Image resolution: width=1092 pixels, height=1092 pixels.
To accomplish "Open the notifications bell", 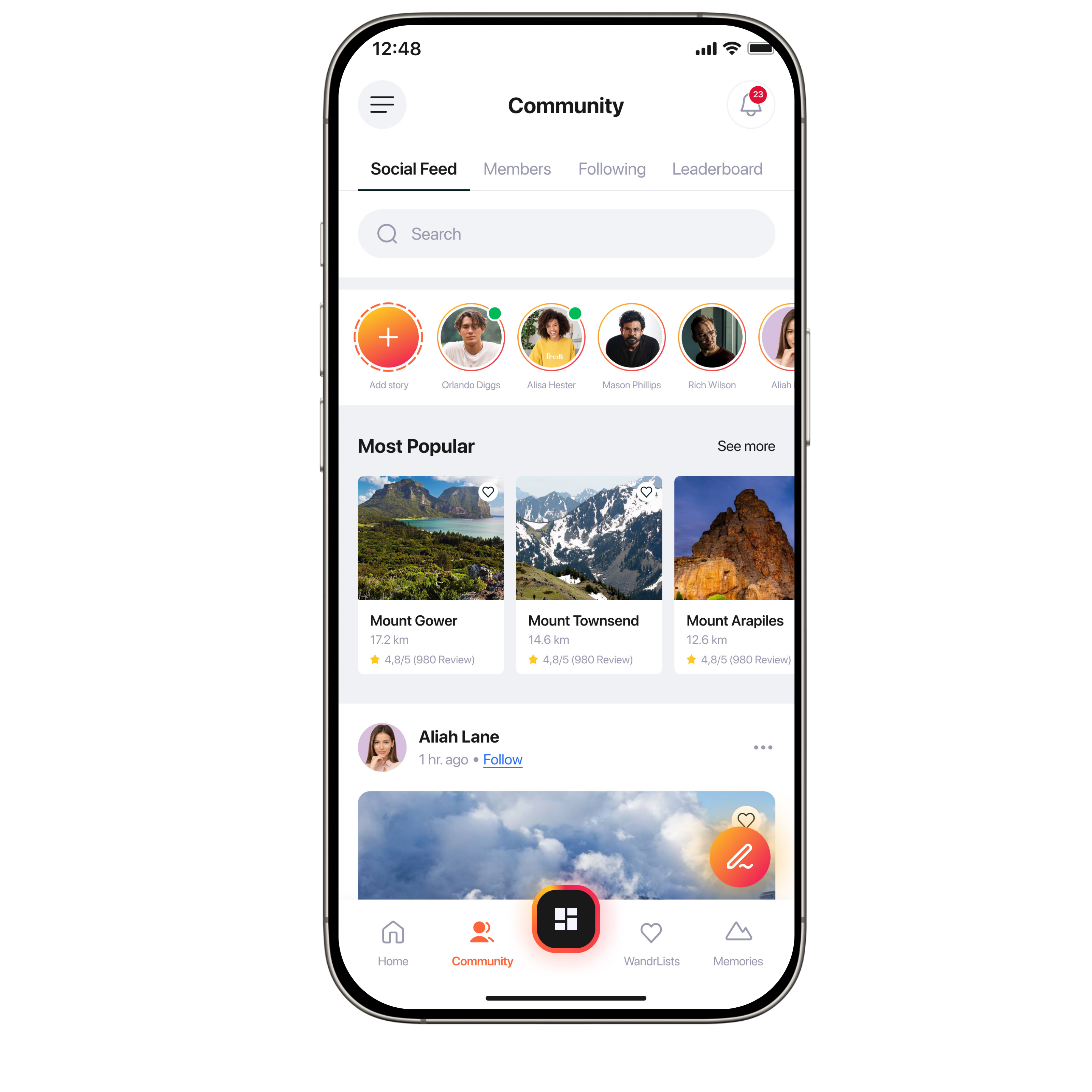I will click(750, 104).
